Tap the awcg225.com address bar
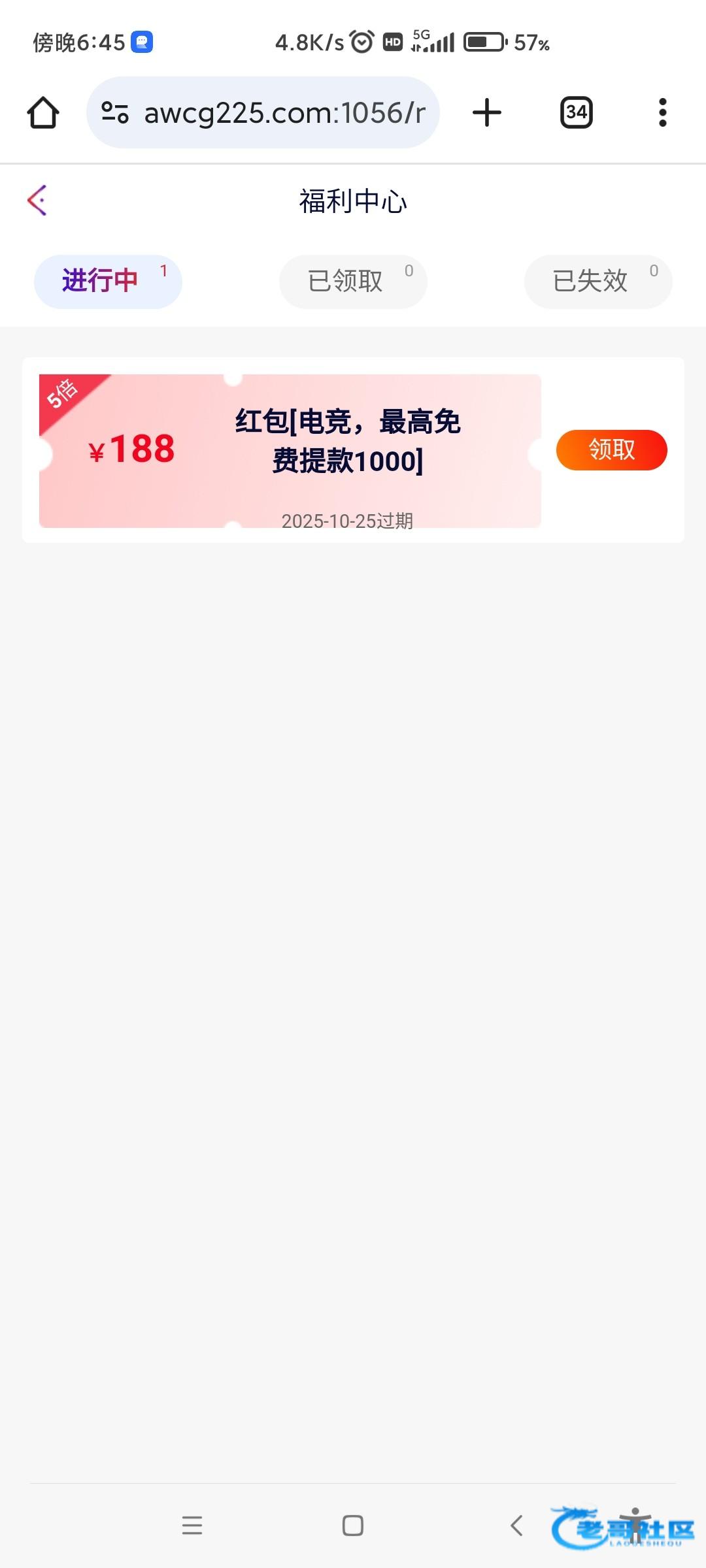This screenshot has width=706, height=1568. 263,112
